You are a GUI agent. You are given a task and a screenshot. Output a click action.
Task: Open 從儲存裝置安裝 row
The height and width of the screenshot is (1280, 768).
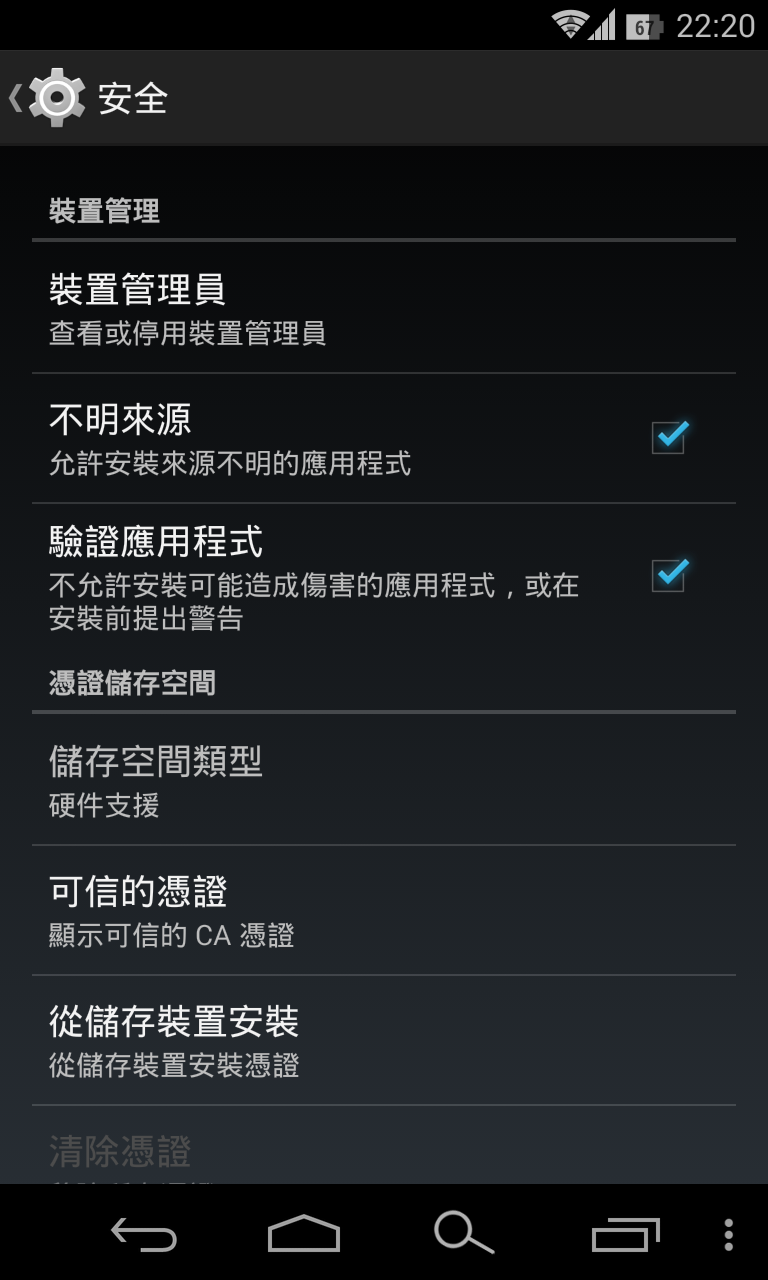coord(384,1040)
